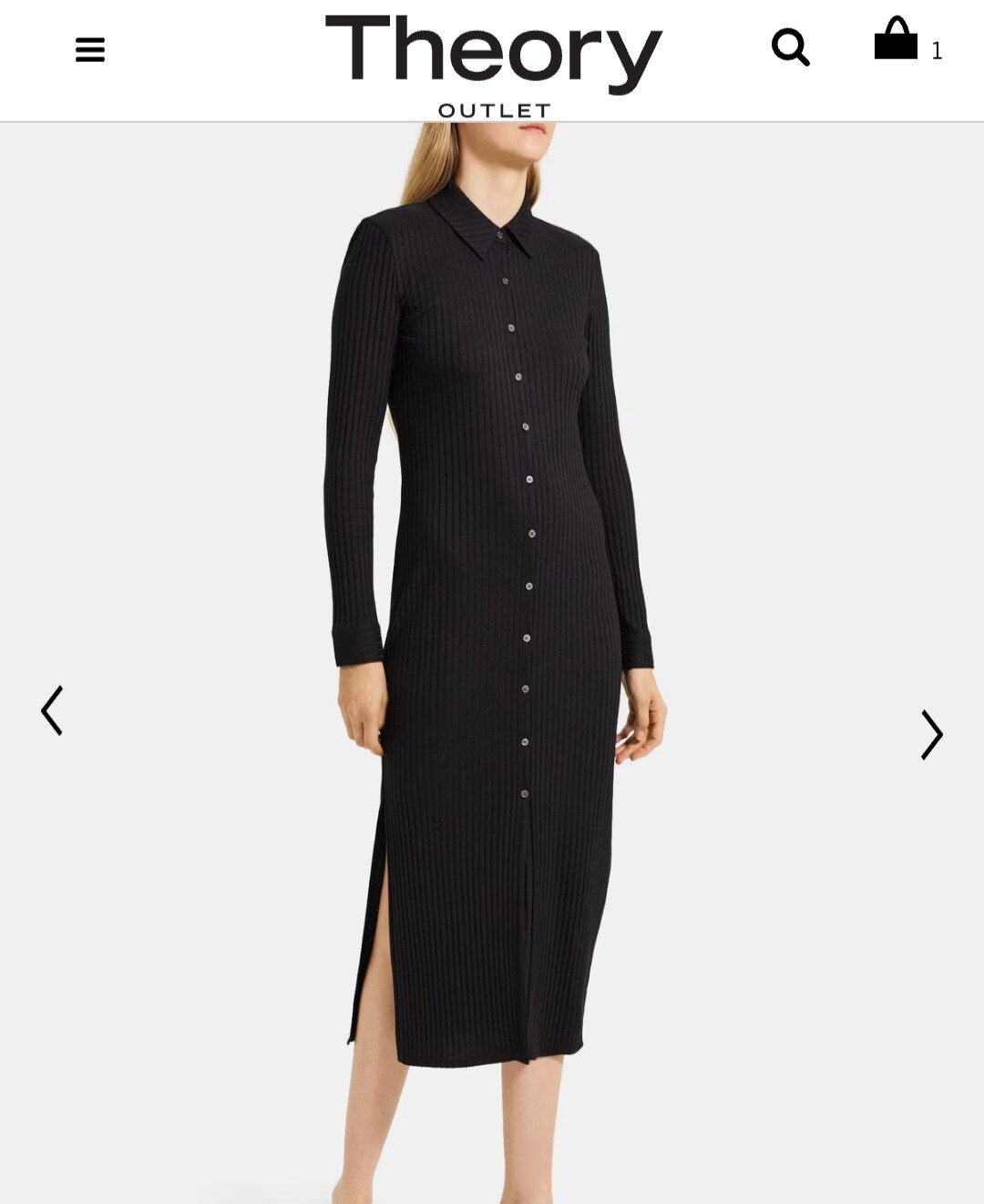Open the hamburger menu
The image size is (984, 1204).
[90, 49]
